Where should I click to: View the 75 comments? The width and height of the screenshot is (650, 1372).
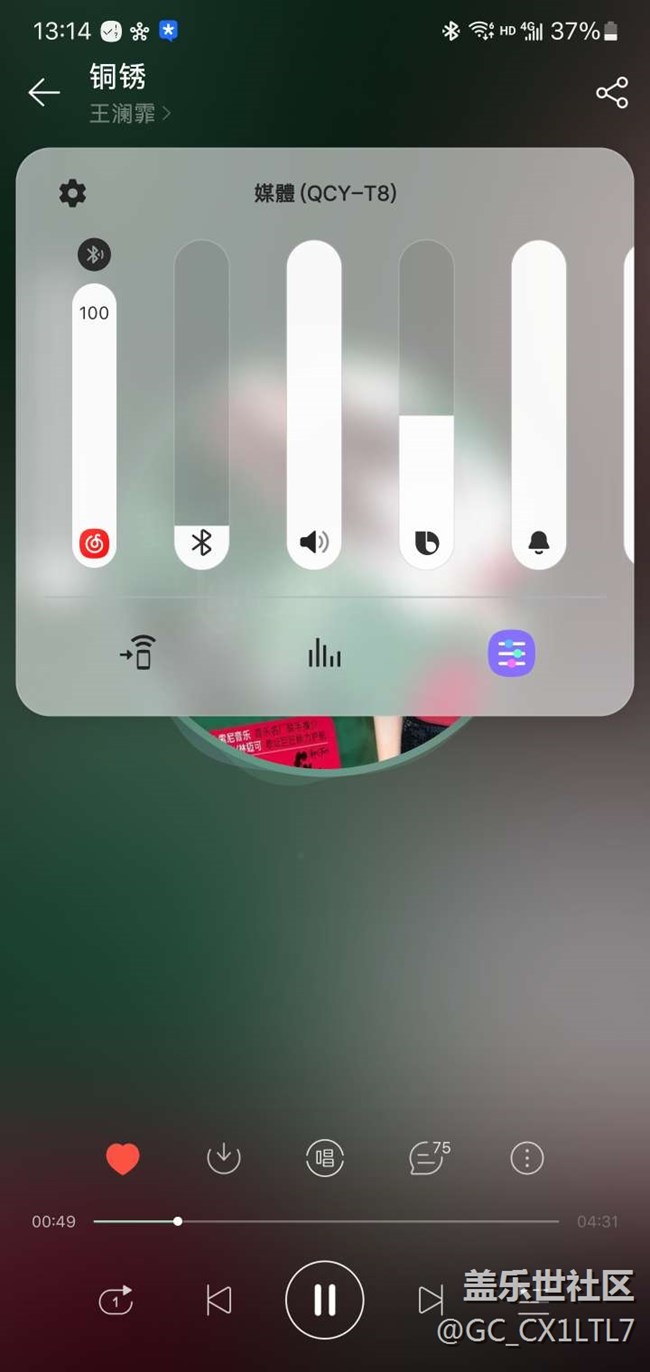pos(428,1158)
